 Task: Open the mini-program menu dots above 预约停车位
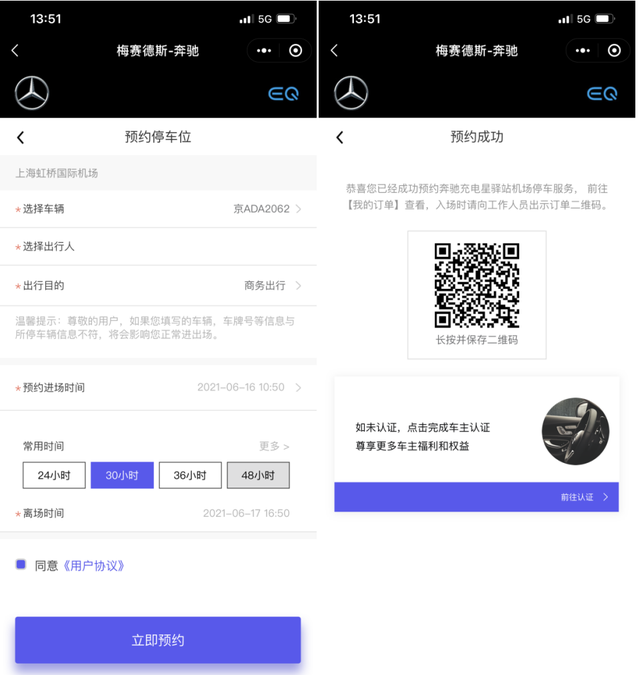(264, 50)
